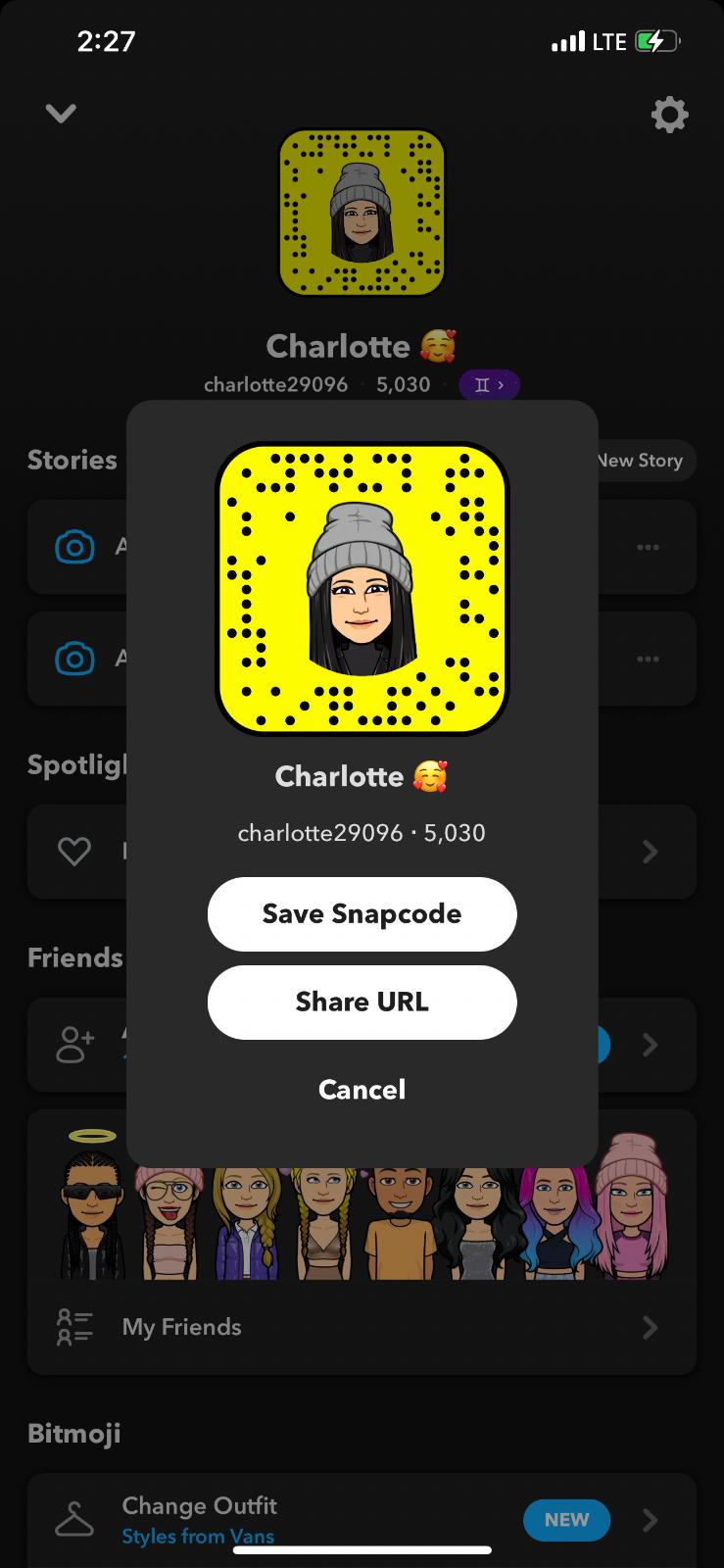Save the Snapcode to camera roll

click(x=362, y=913)
